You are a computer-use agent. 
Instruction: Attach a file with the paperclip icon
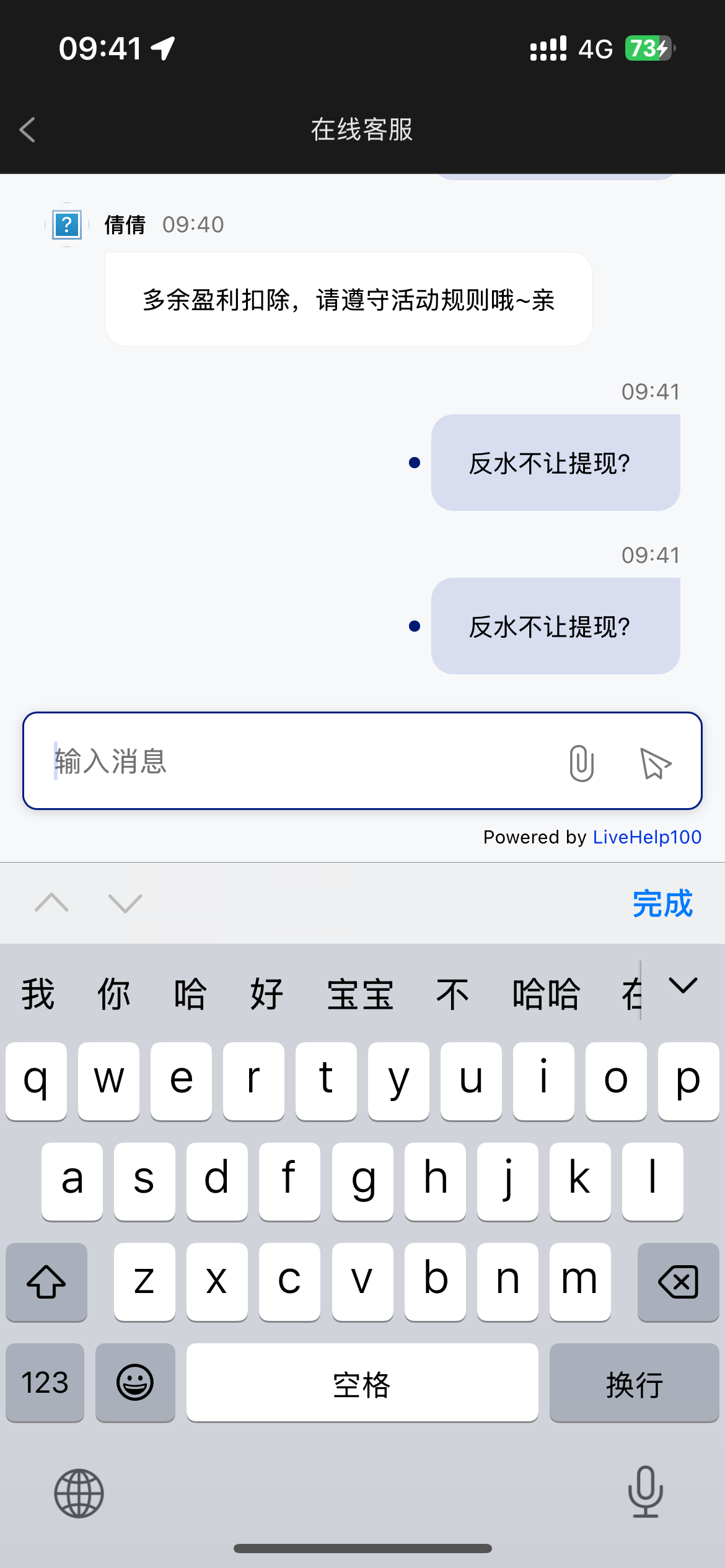coord(581,763)
